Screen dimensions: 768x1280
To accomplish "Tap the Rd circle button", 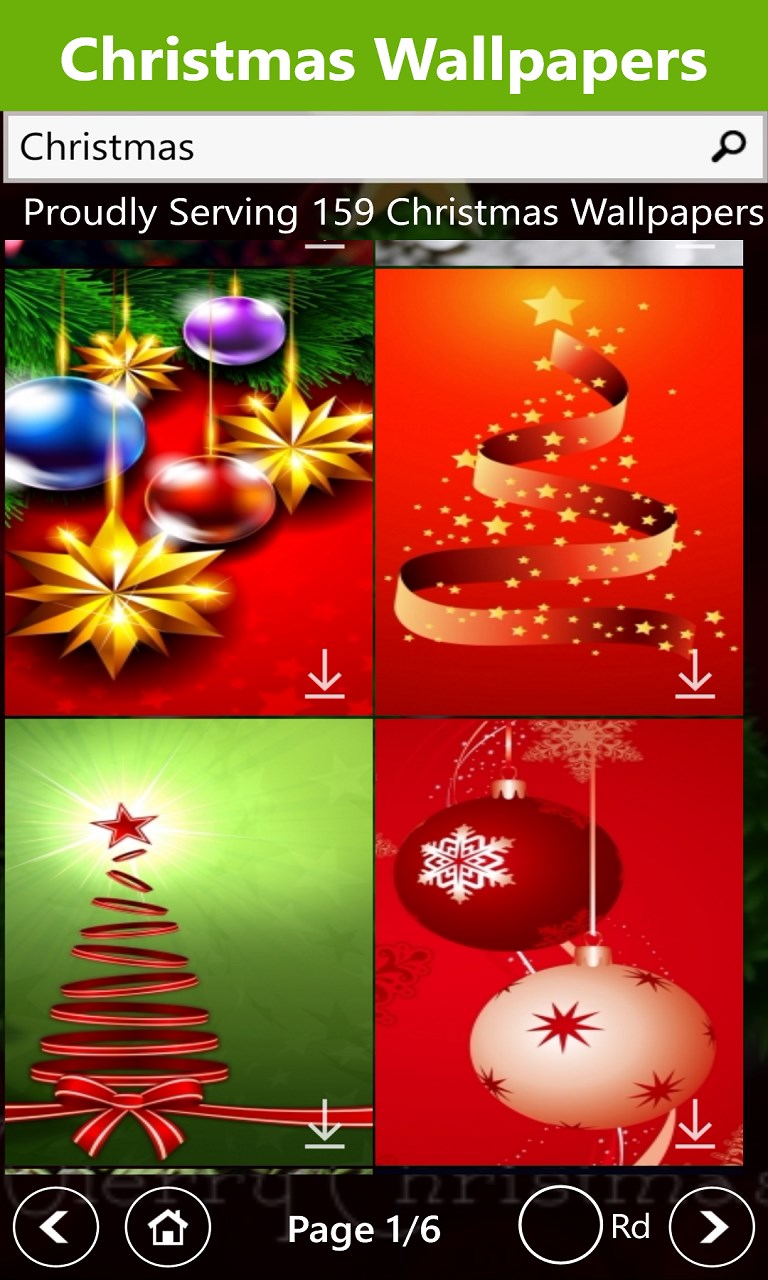I will point(561,1226).
